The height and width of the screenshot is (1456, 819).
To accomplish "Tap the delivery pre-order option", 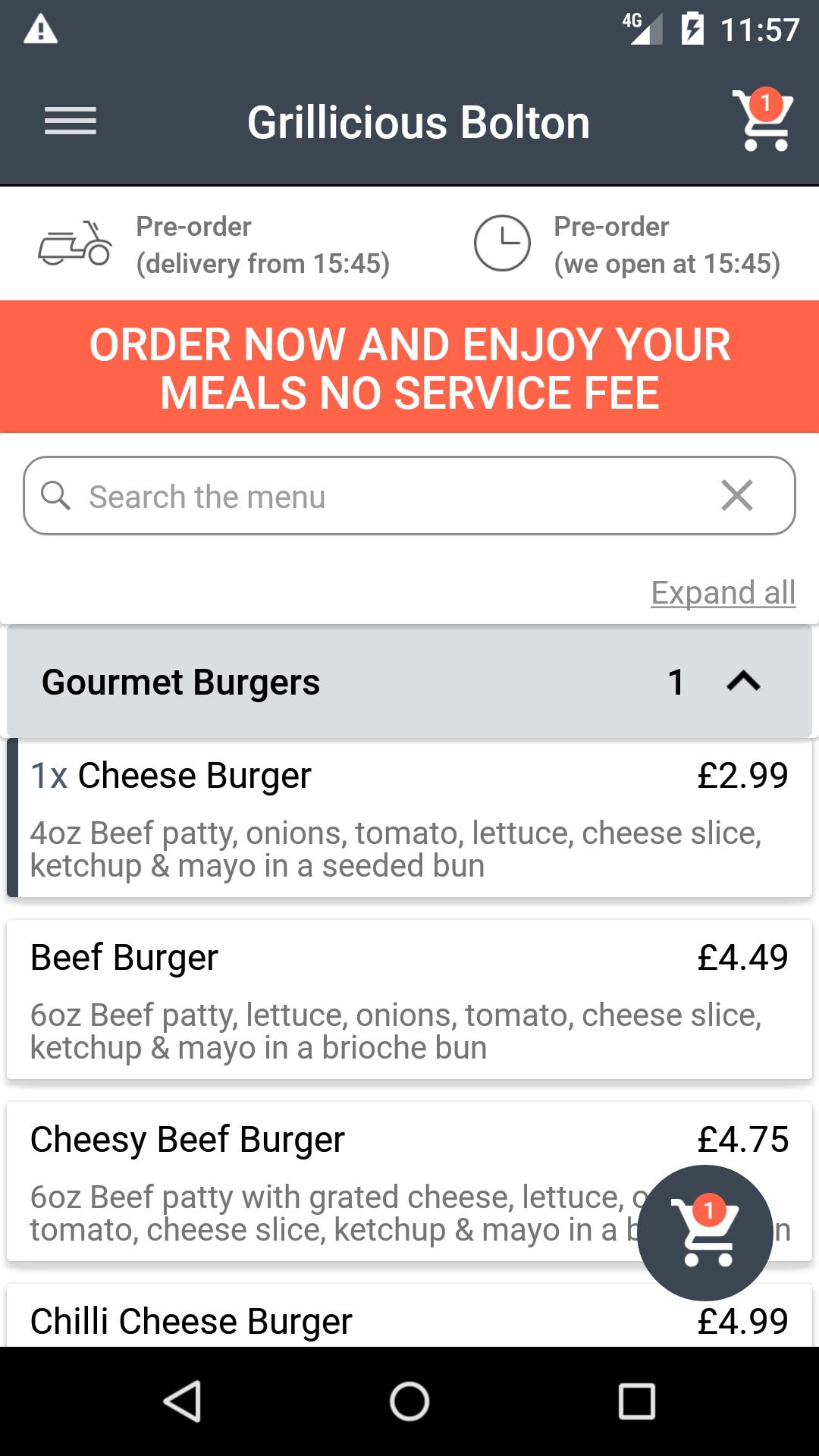I will point(216,244).
